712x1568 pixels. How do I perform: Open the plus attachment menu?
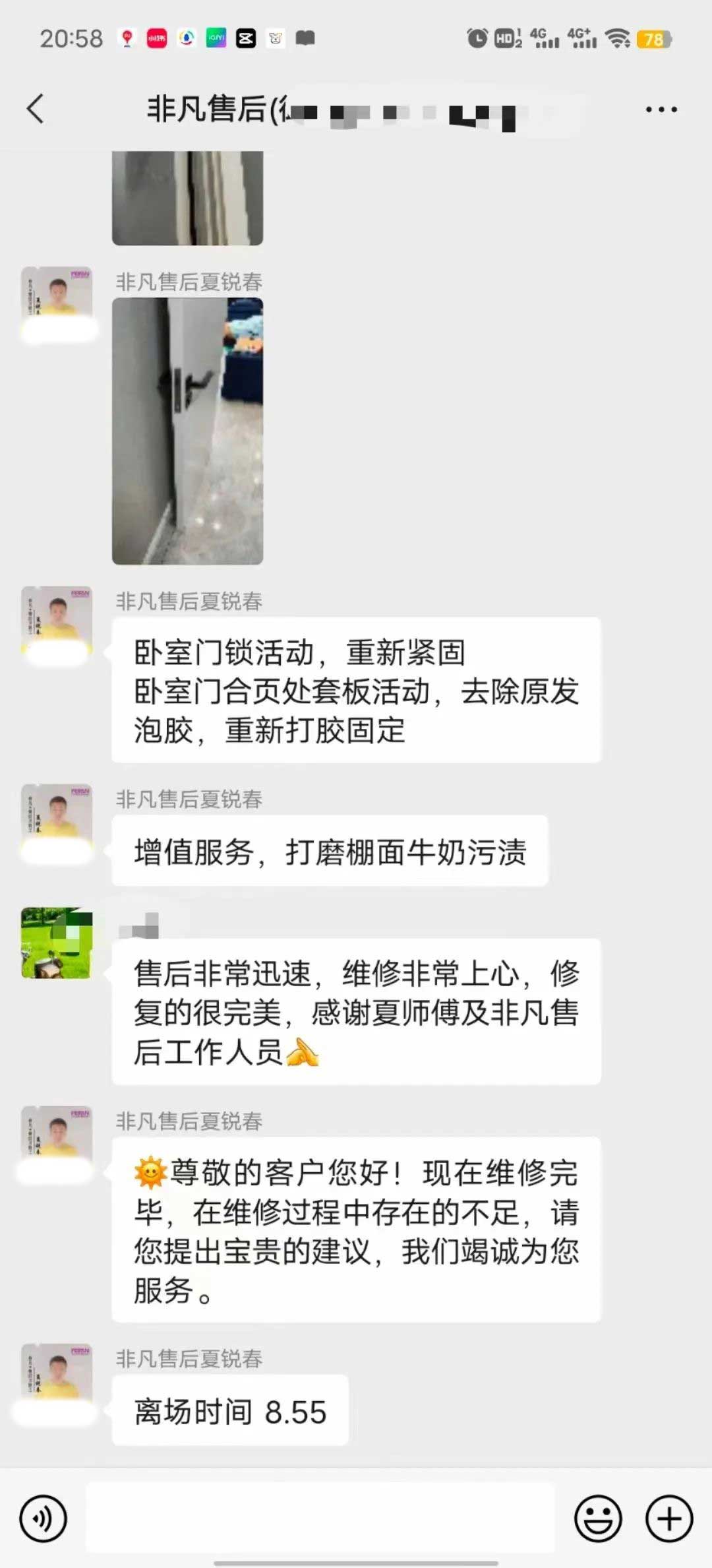click(x=668, y=1519)
